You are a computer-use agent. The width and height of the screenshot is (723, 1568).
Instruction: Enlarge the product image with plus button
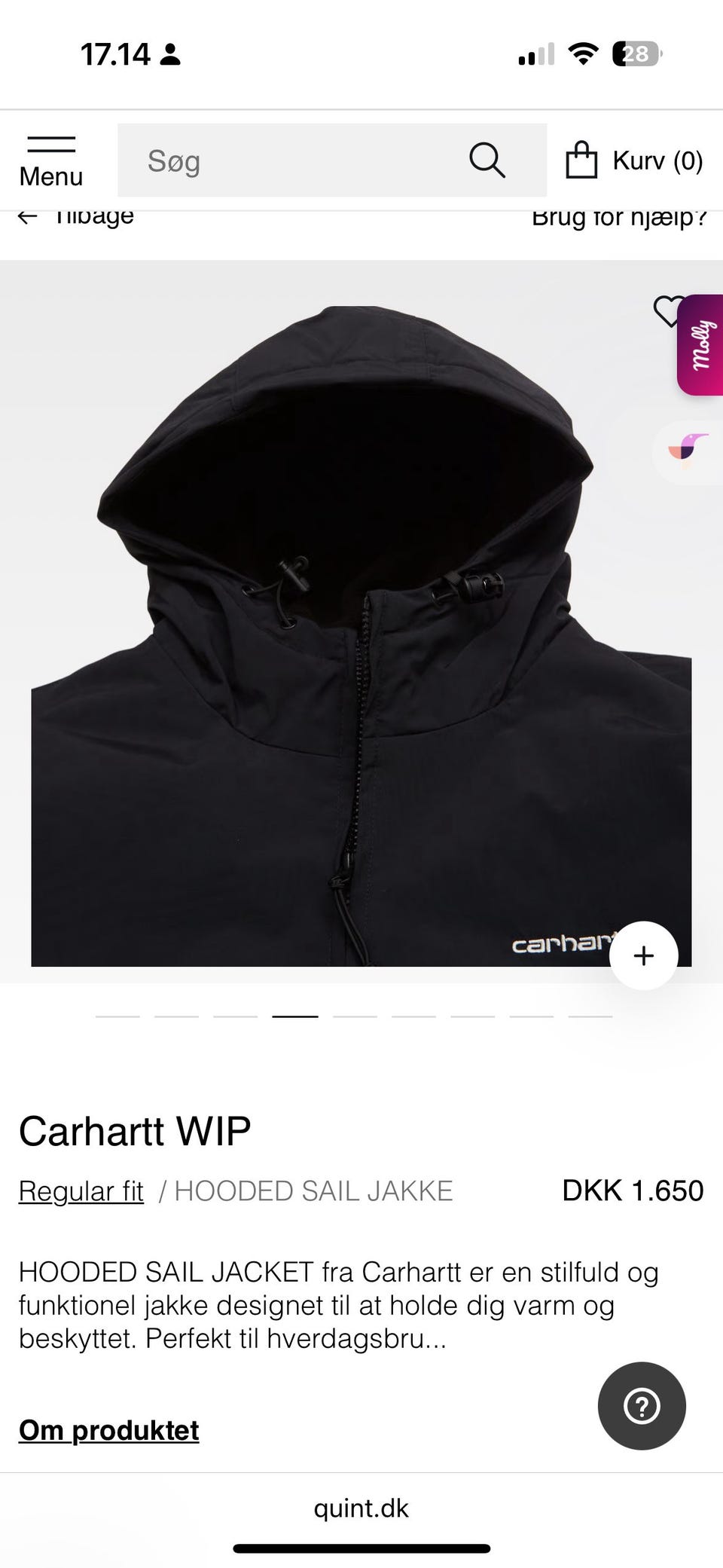point(643,955)
